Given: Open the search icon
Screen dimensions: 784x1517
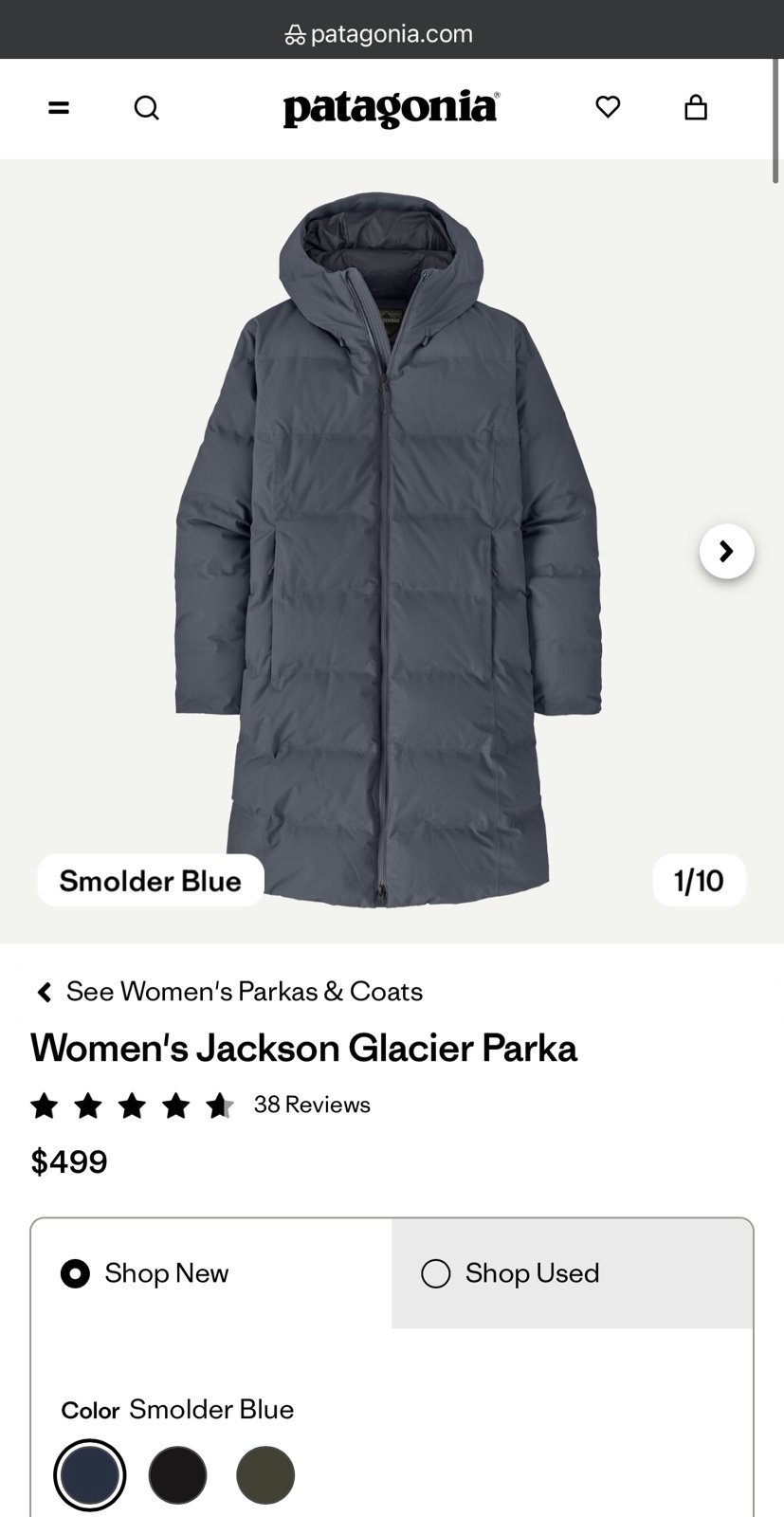Looking at the screenshot, I should (x=146, y=108).
